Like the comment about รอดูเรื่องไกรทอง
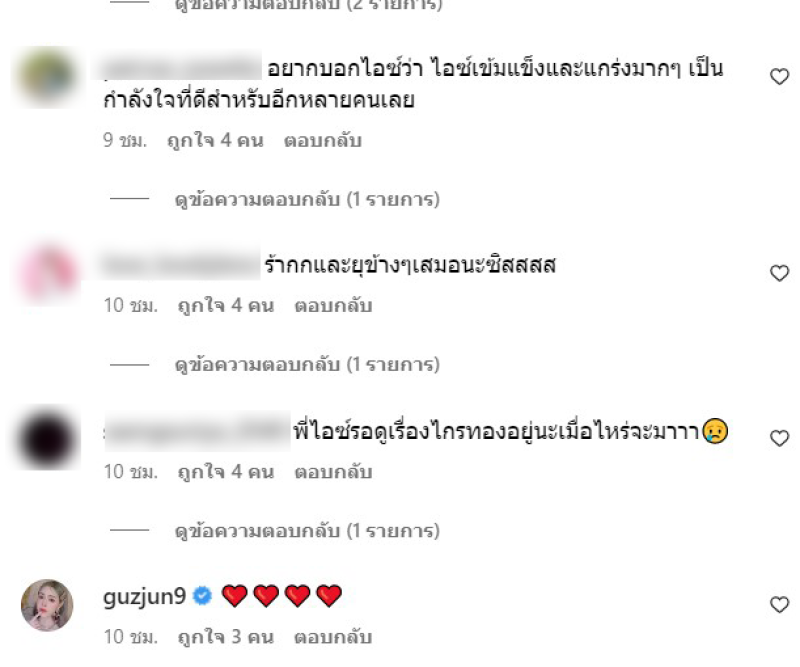The image size is (800, 667). (779, 438)
